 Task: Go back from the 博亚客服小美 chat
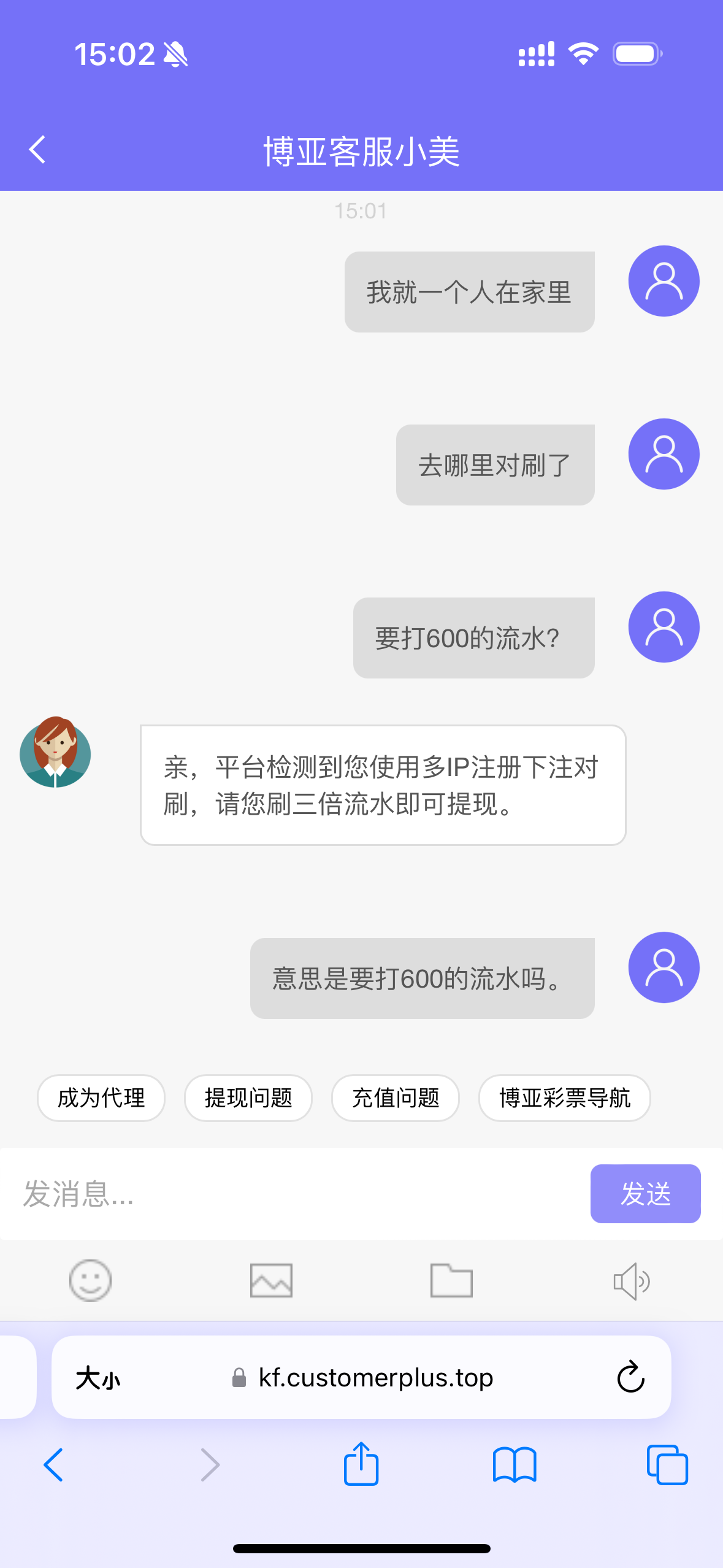pos(37,150)
